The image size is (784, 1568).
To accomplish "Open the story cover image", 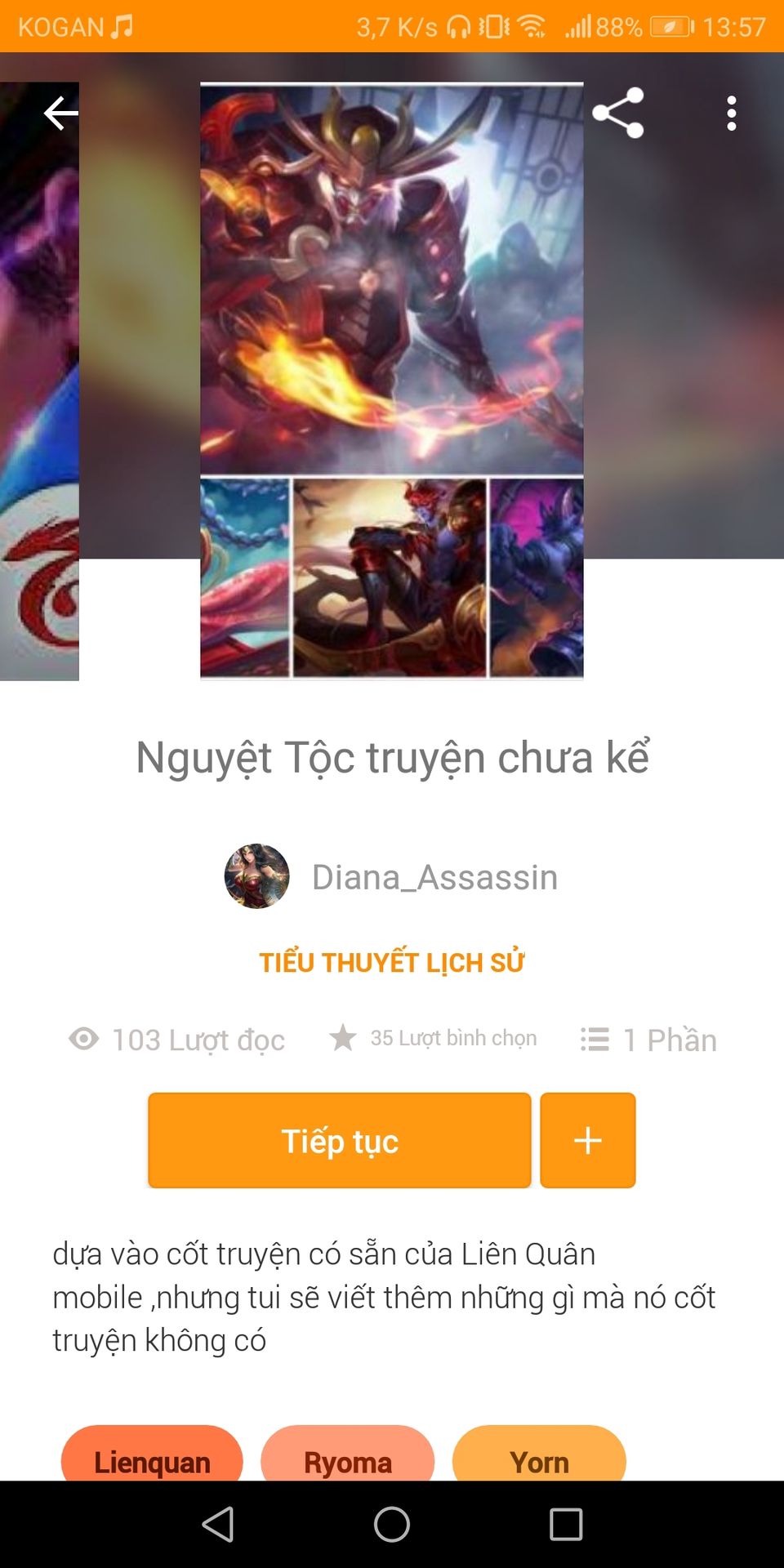I will pyautogui.click(x=392, y=381).
